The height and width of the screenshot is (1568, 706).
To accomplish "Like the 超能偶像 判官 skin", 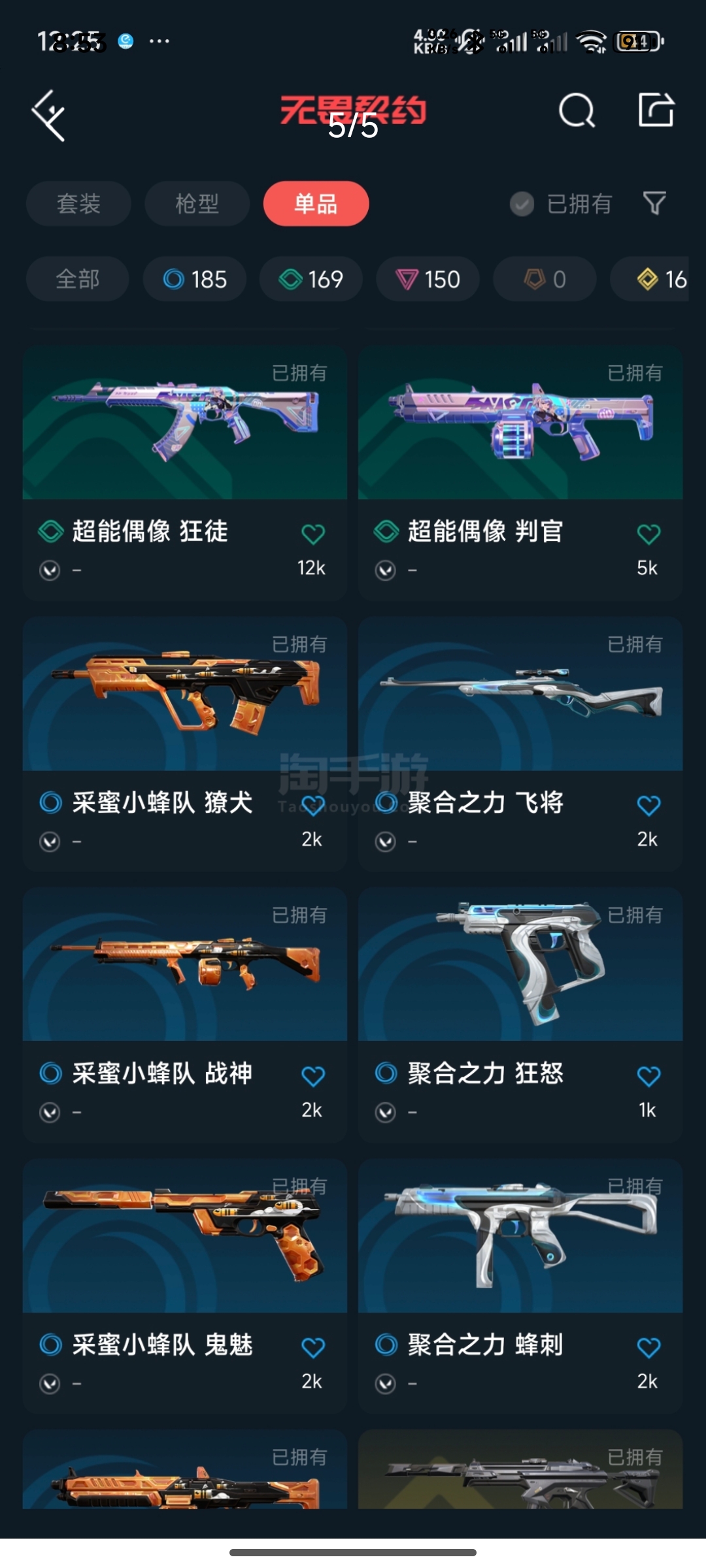I will (x=648, y=534).
